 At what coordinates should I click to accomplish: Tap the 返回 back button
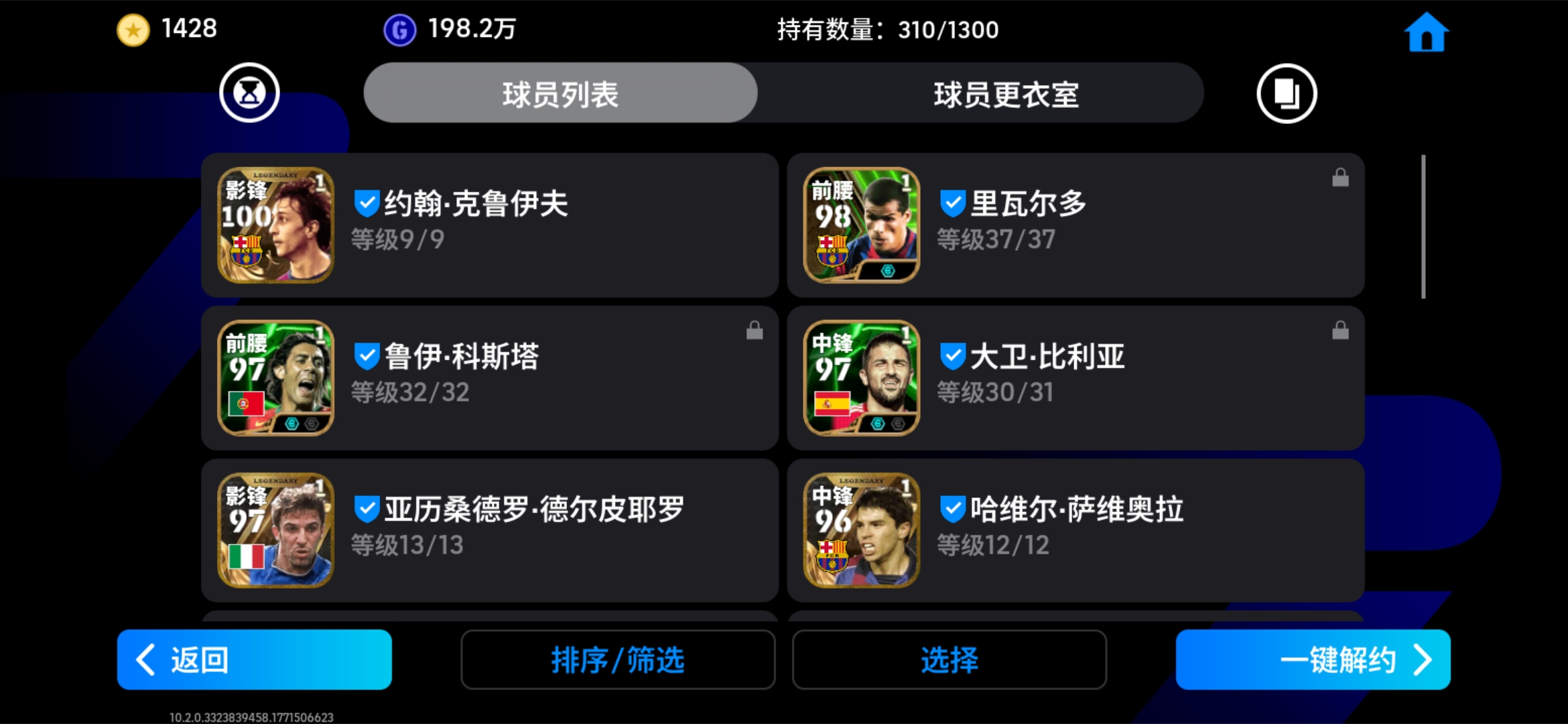(x=254, y=660)
